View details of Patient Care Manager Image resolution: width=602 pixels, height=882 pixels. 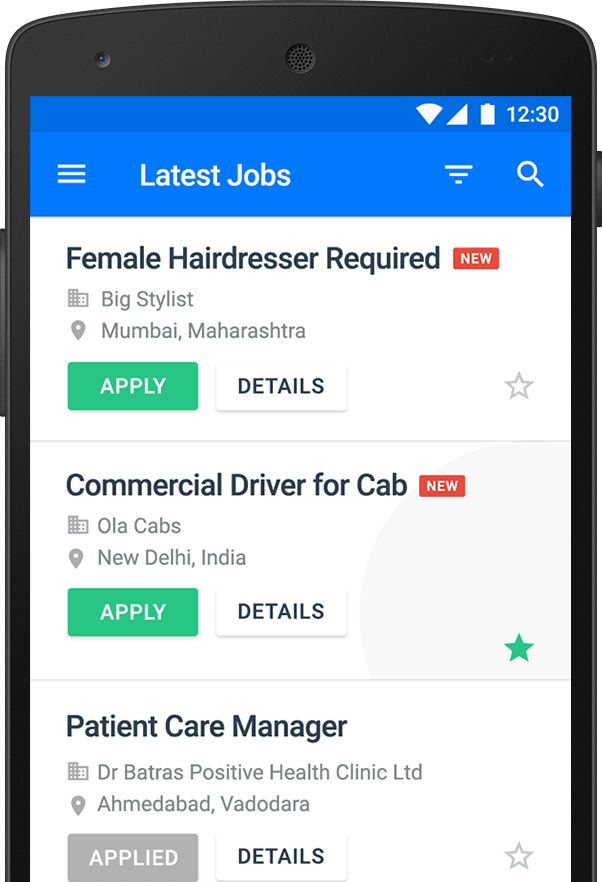click(x=281, y=857)
